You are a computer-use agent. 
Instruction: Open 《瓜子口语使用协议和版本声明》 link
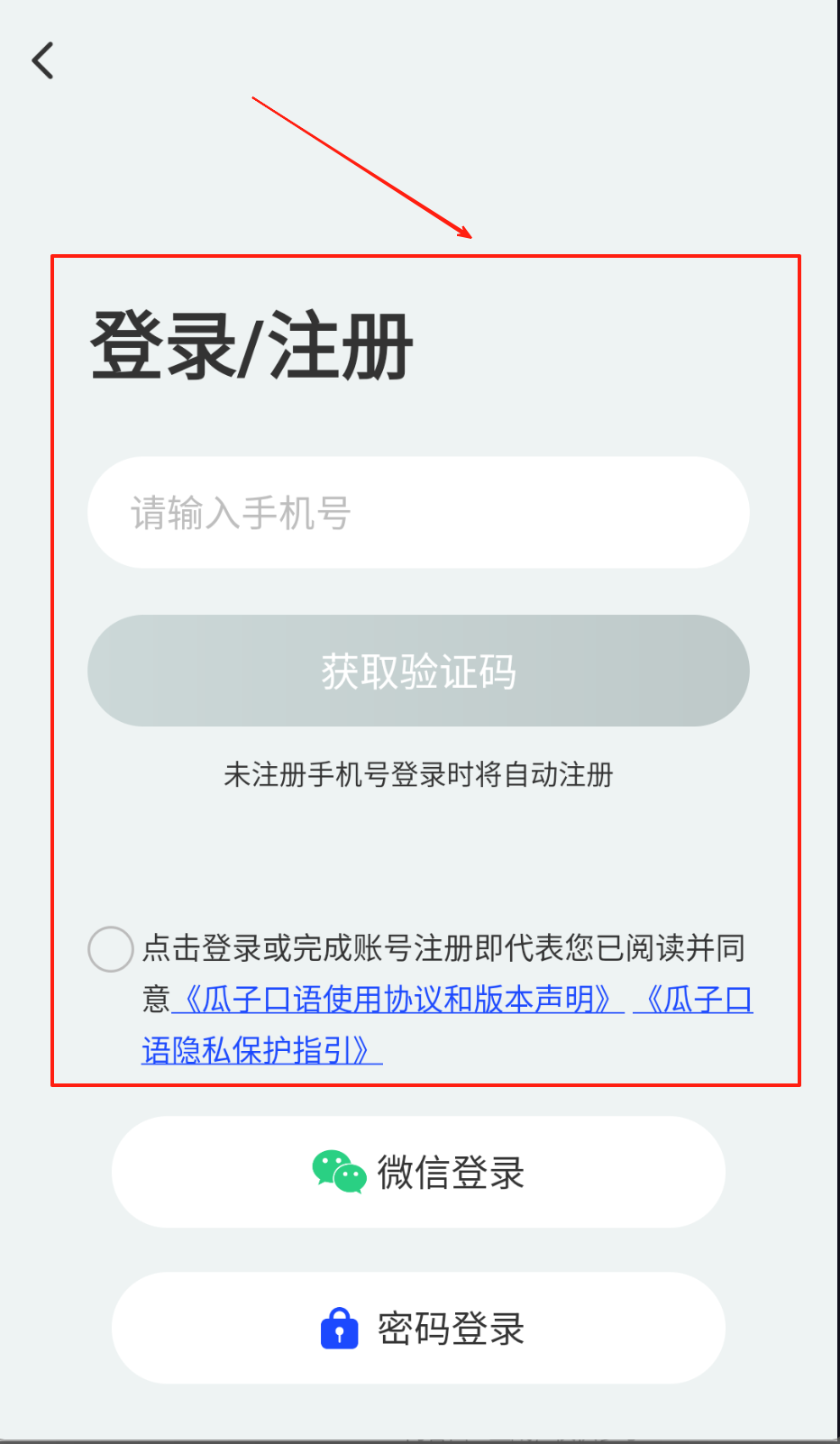pyautogui.click(x=397, y=999)
